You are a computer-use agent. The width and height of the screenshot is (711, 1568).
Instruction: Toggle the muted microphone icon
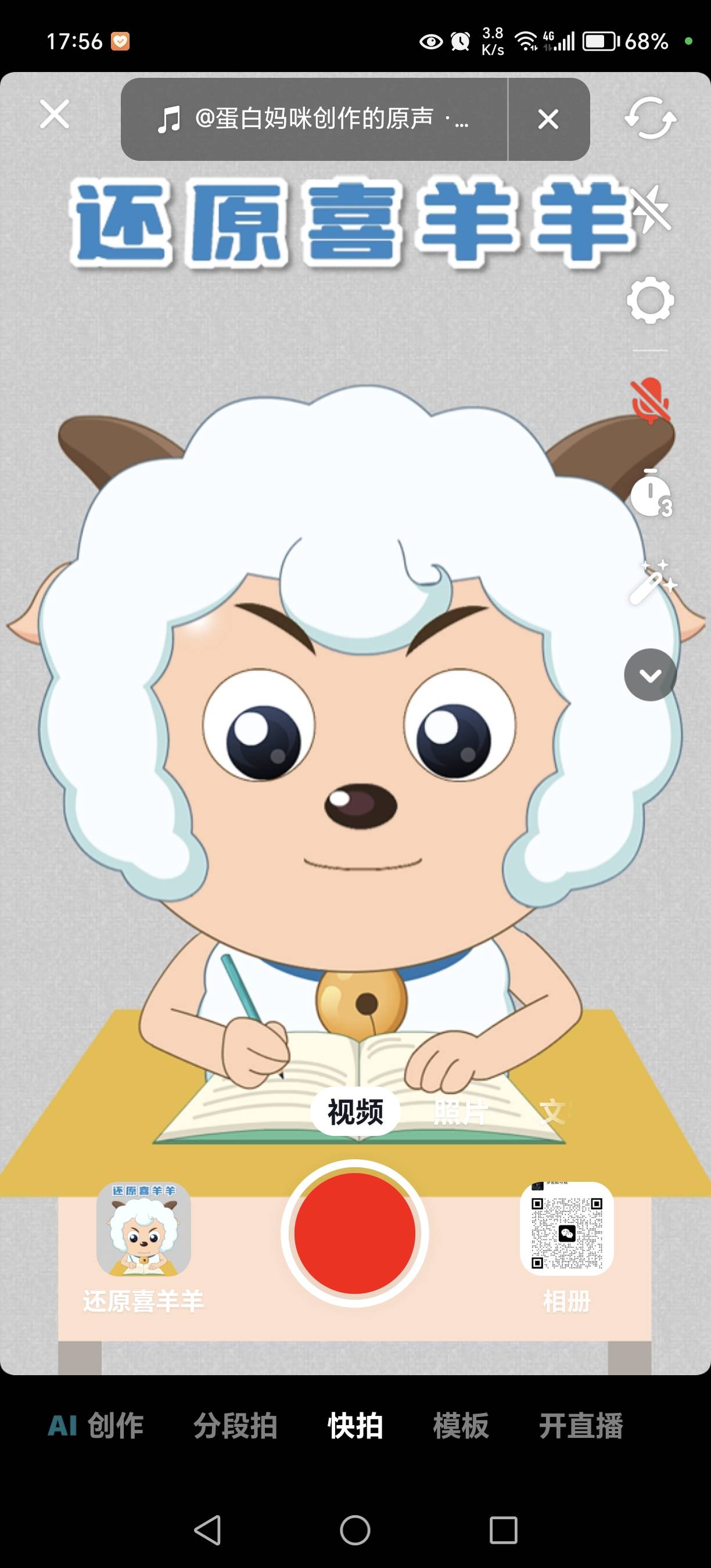tap(650, 401)
